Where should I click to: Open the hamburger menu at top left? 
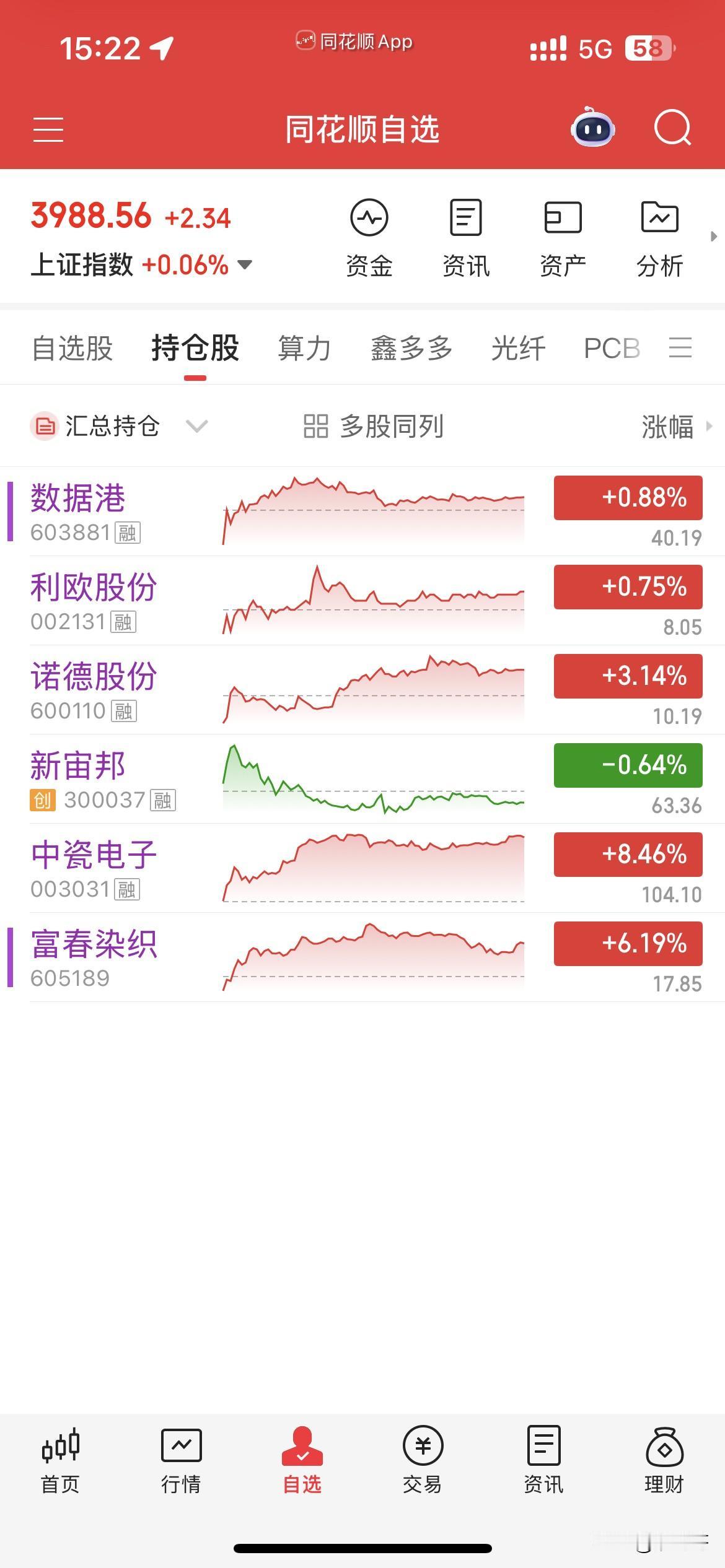coord(48,129)
